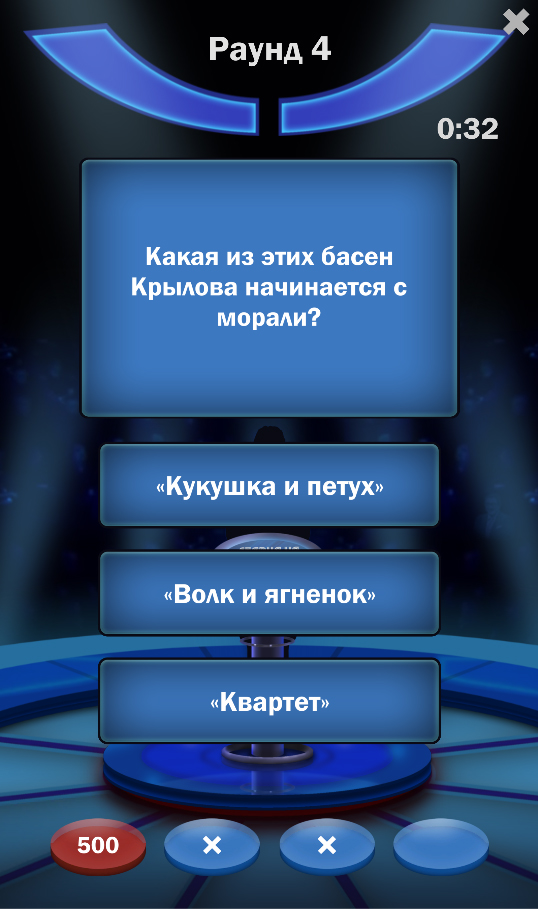Pick the answer «Квартет»
Viewport: 538px width, 909px height.
click(270, 701)
